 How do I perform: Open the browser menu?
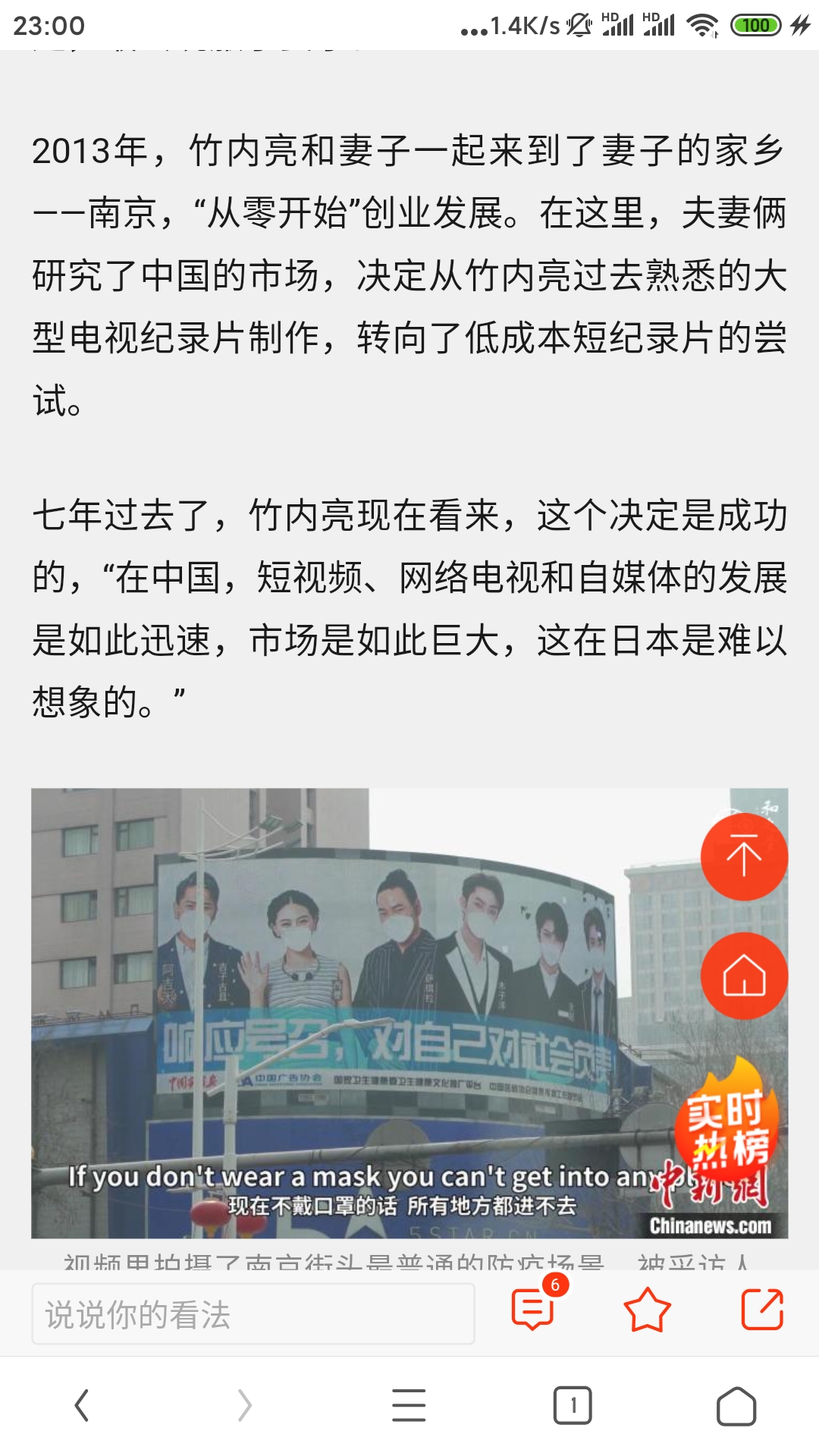(x=409, y=1405)
